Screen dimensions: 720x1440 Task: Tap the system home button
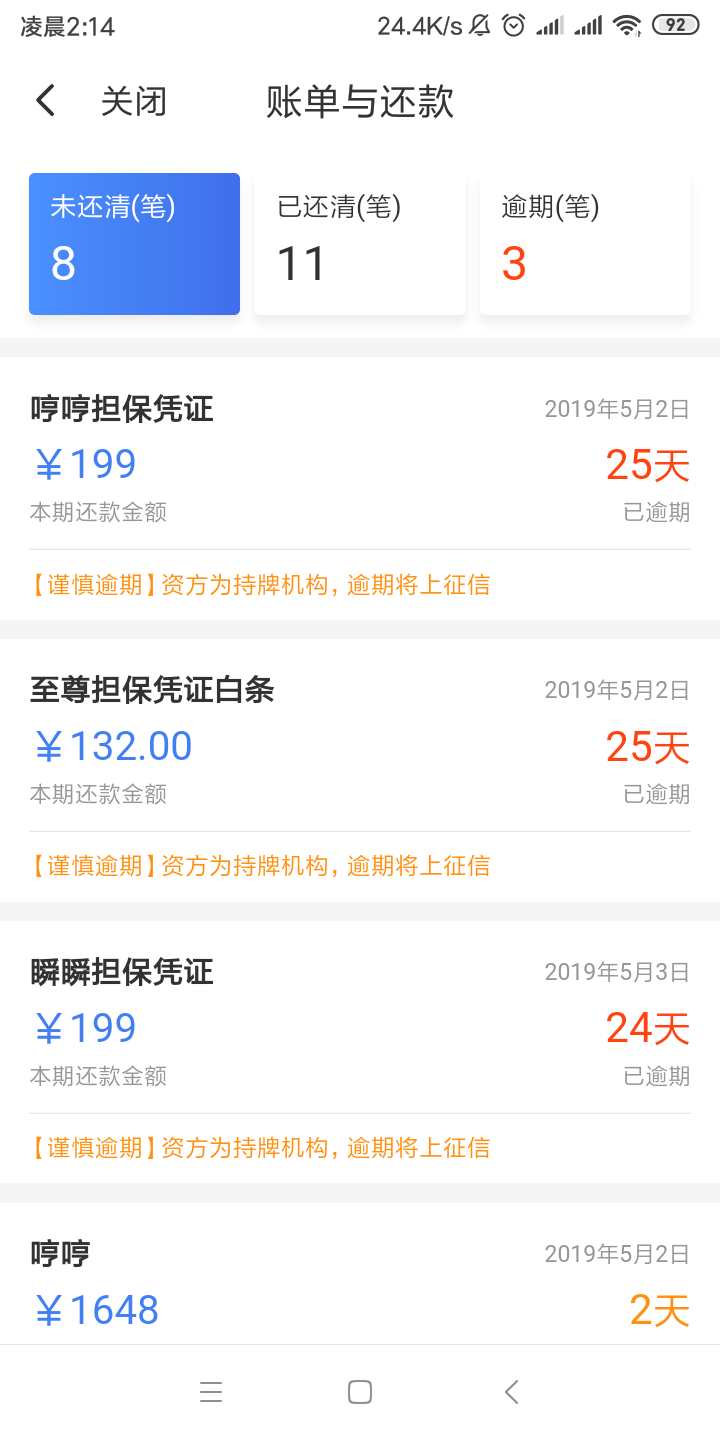coord(360,1392)
